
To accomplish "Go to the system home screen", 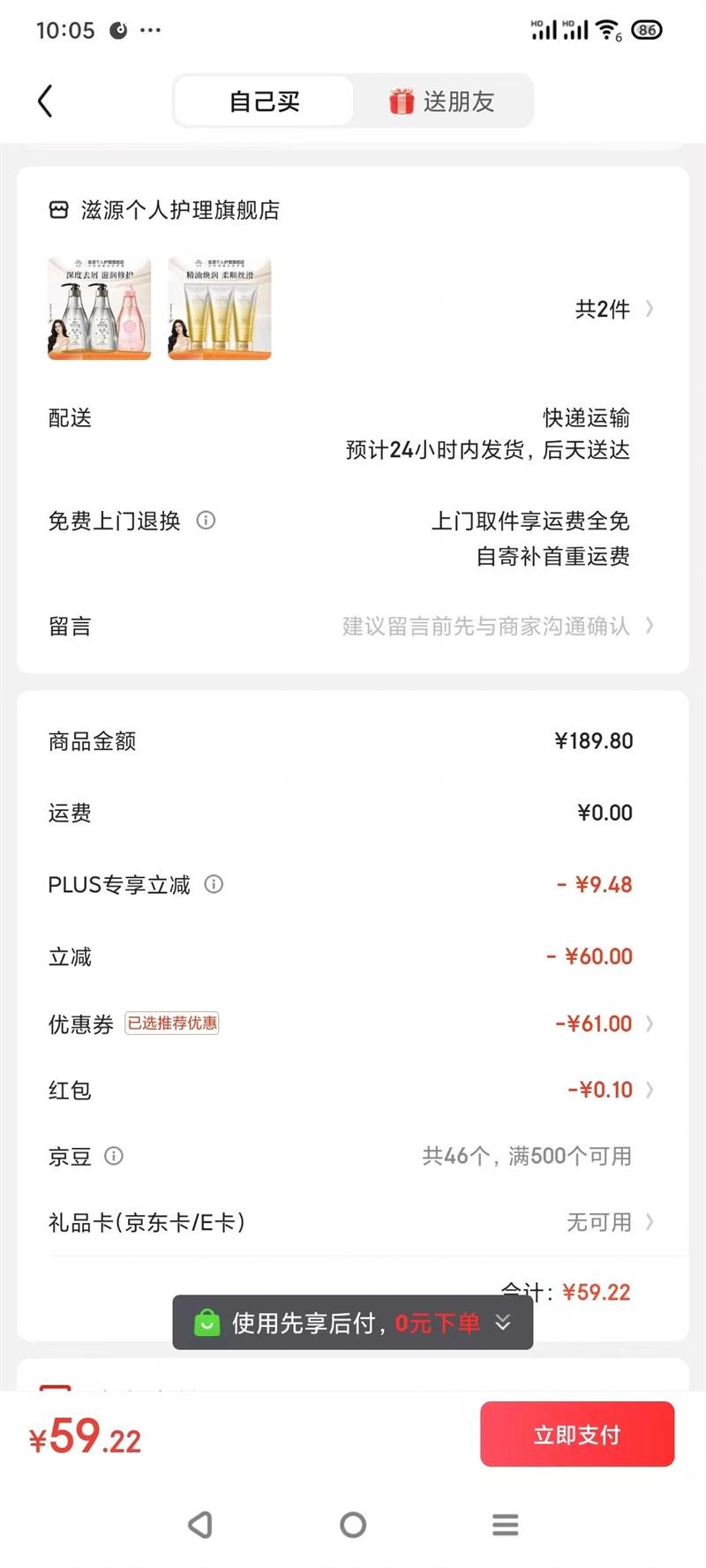I will coord(353,1525).
